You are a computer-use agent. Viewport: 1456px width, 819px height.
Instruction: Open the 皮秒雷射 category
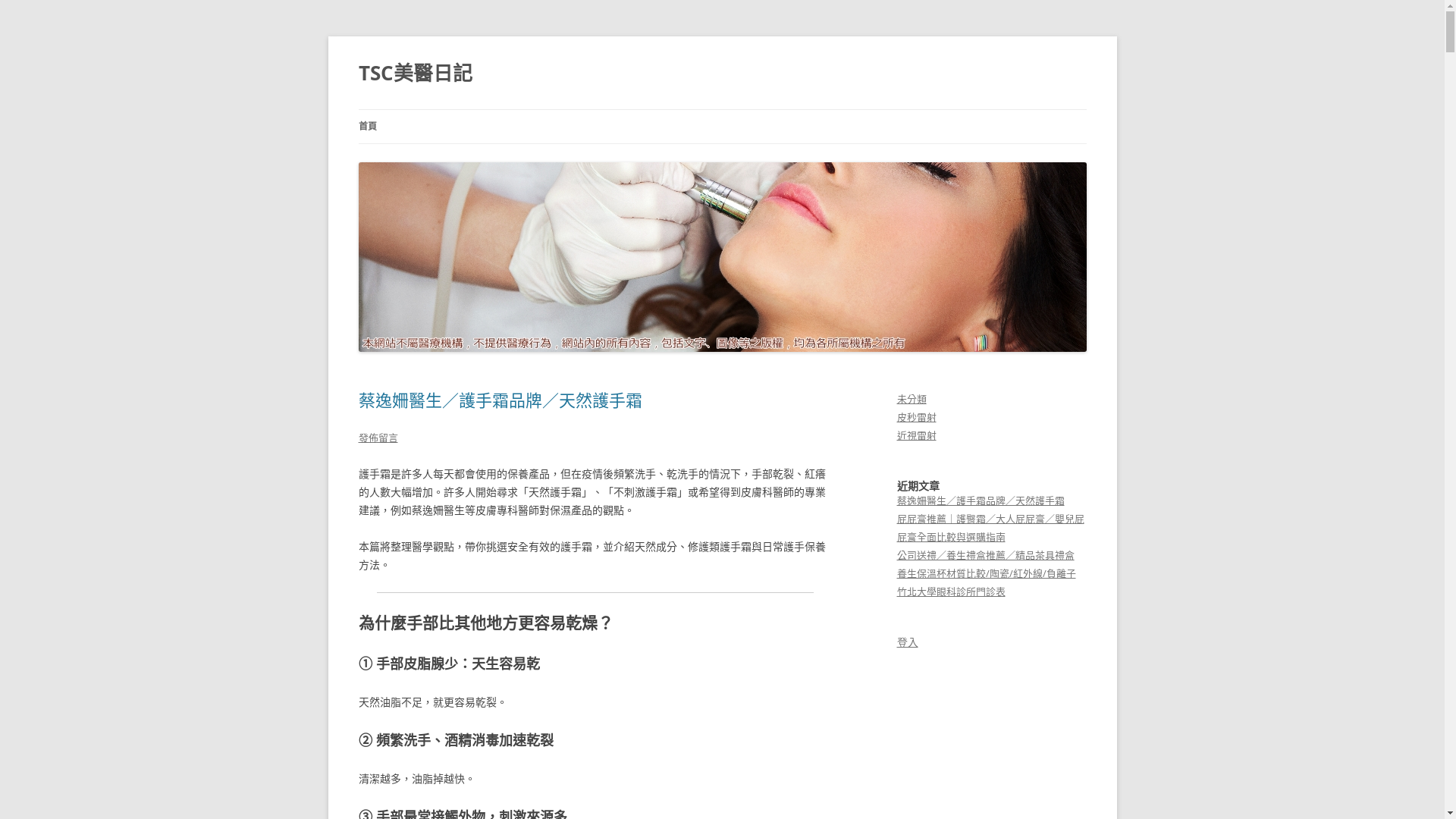pyautogui.click(x=916, y=418)
